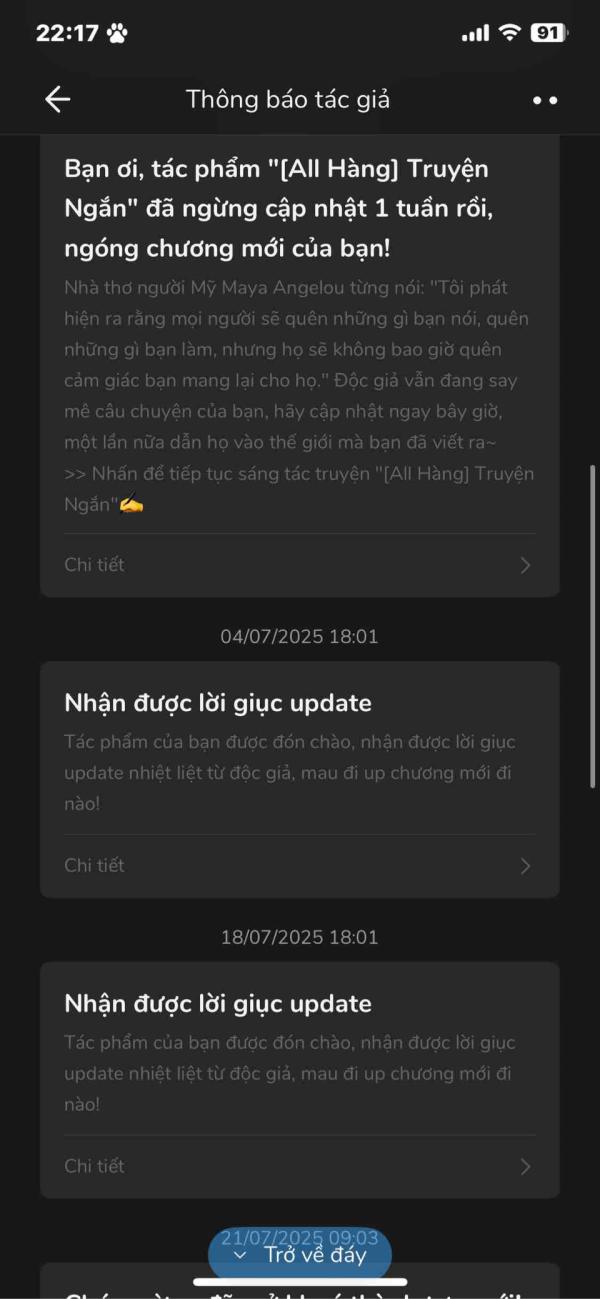Open Chi tiết of "[All Hàng] Truyện Ngắn" notification
The width and height of the screenshot is (600, 1299).
click(298, 565)
